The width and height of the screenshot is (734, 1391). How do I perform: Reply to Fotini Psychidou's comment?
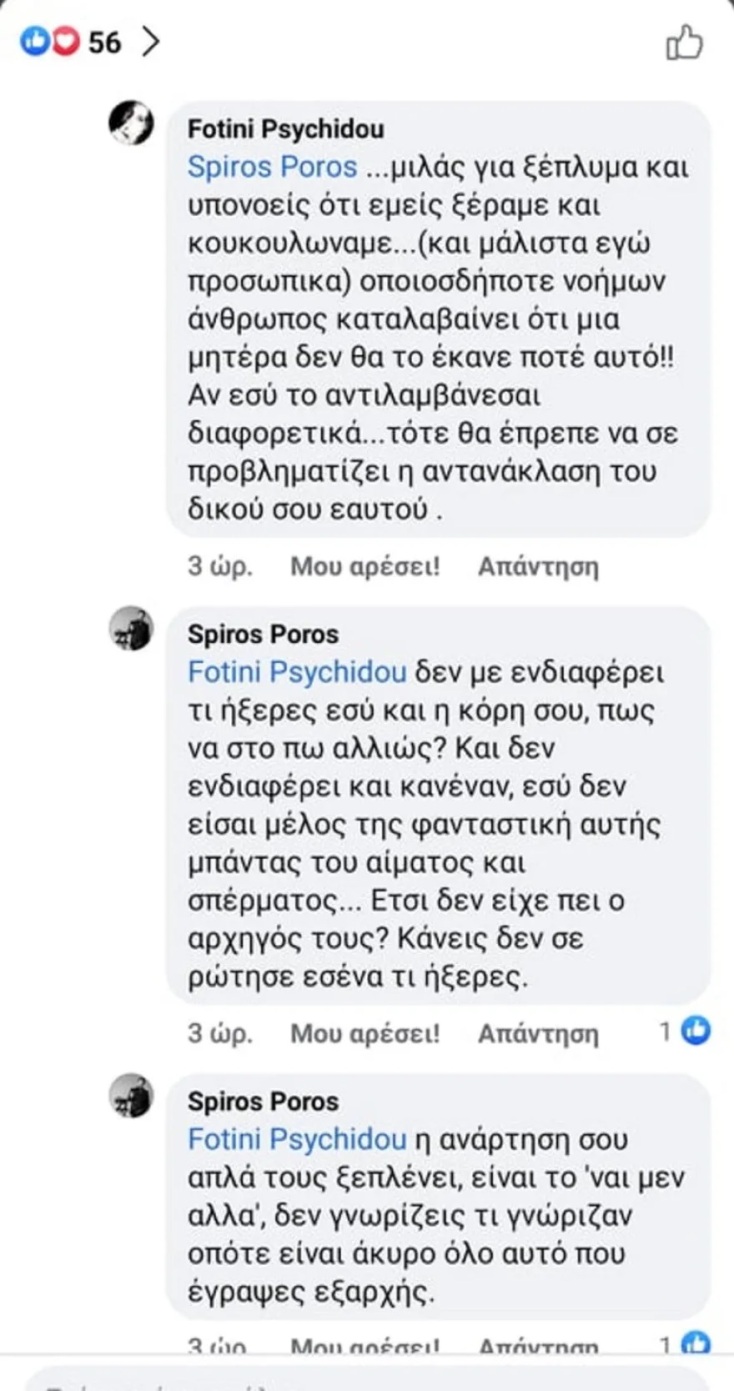[538, 567]
